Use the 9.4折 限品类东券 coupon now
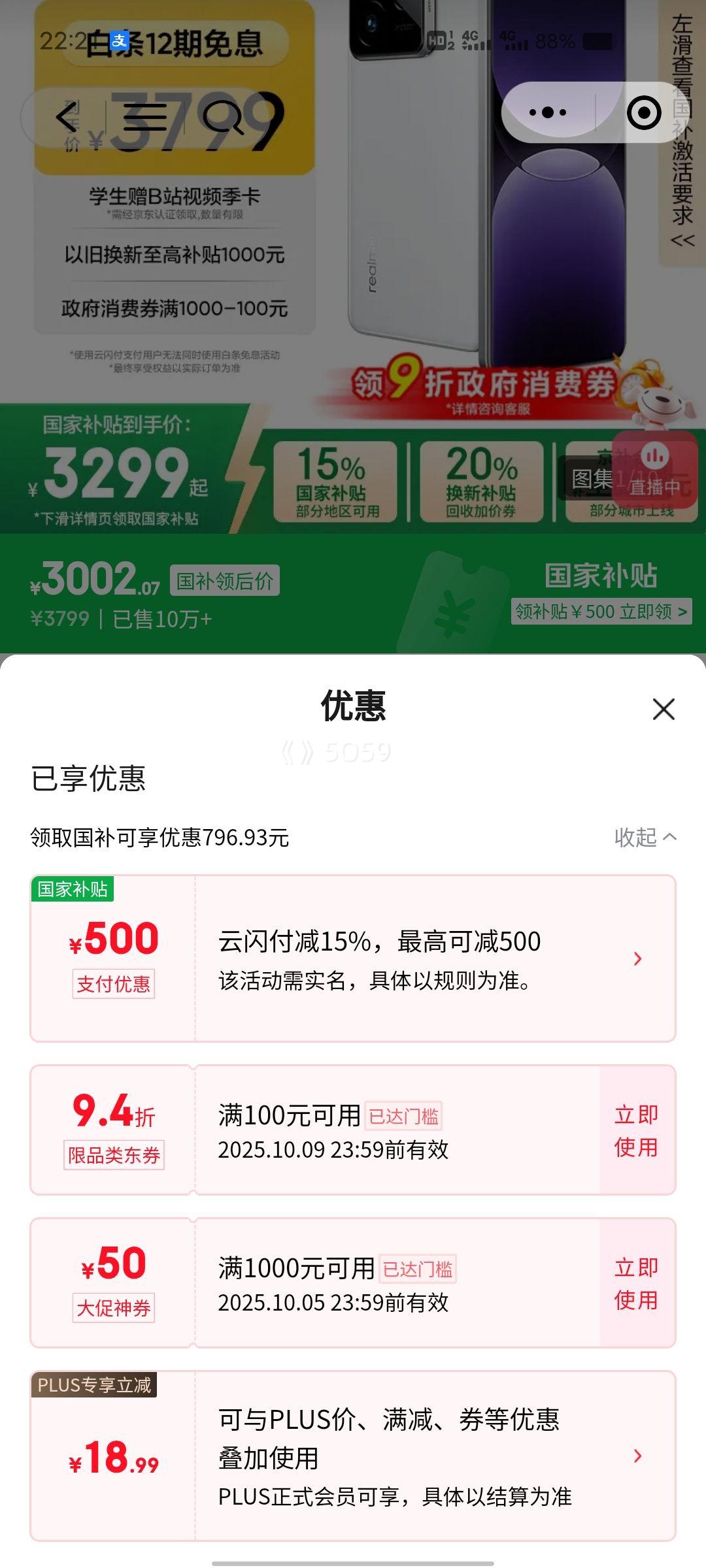The width and height of the screenshot is (706, 1568). (x=636, y=1130)
